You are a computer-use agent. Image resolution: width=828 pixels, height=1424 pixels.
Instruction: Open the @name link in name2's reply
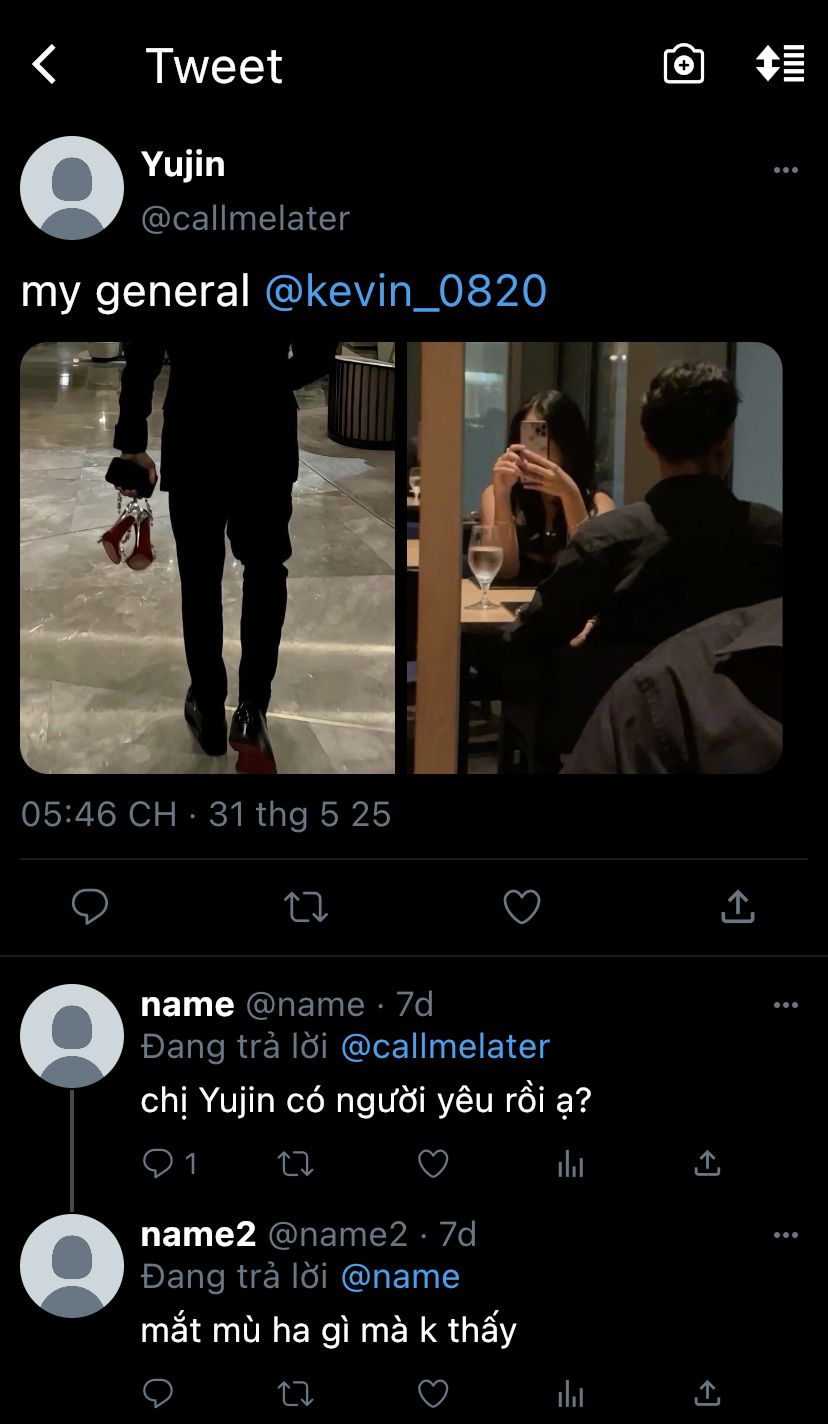click(x=400, y=1276)
